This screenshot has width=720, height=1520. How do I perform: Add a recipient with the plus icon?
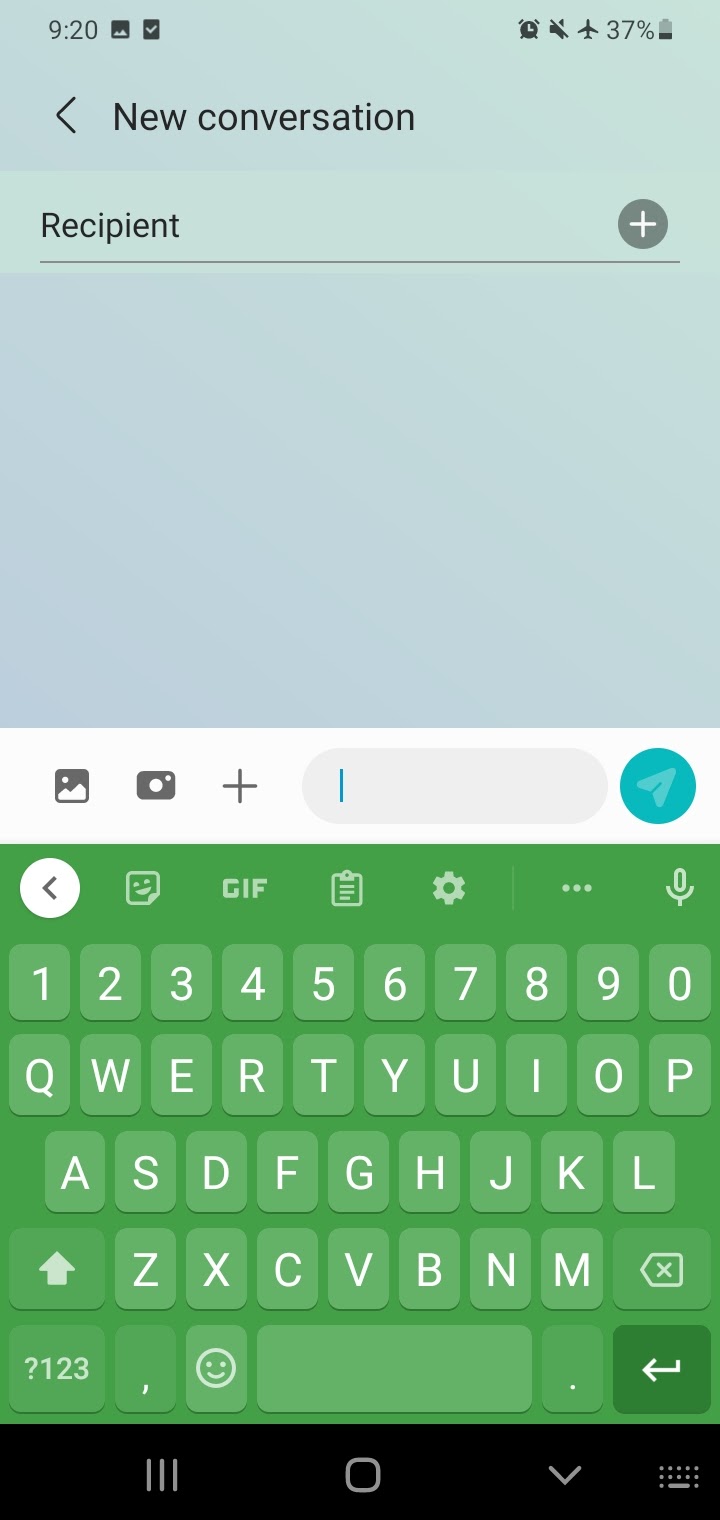pyautogui.click(x=643, y=224)
